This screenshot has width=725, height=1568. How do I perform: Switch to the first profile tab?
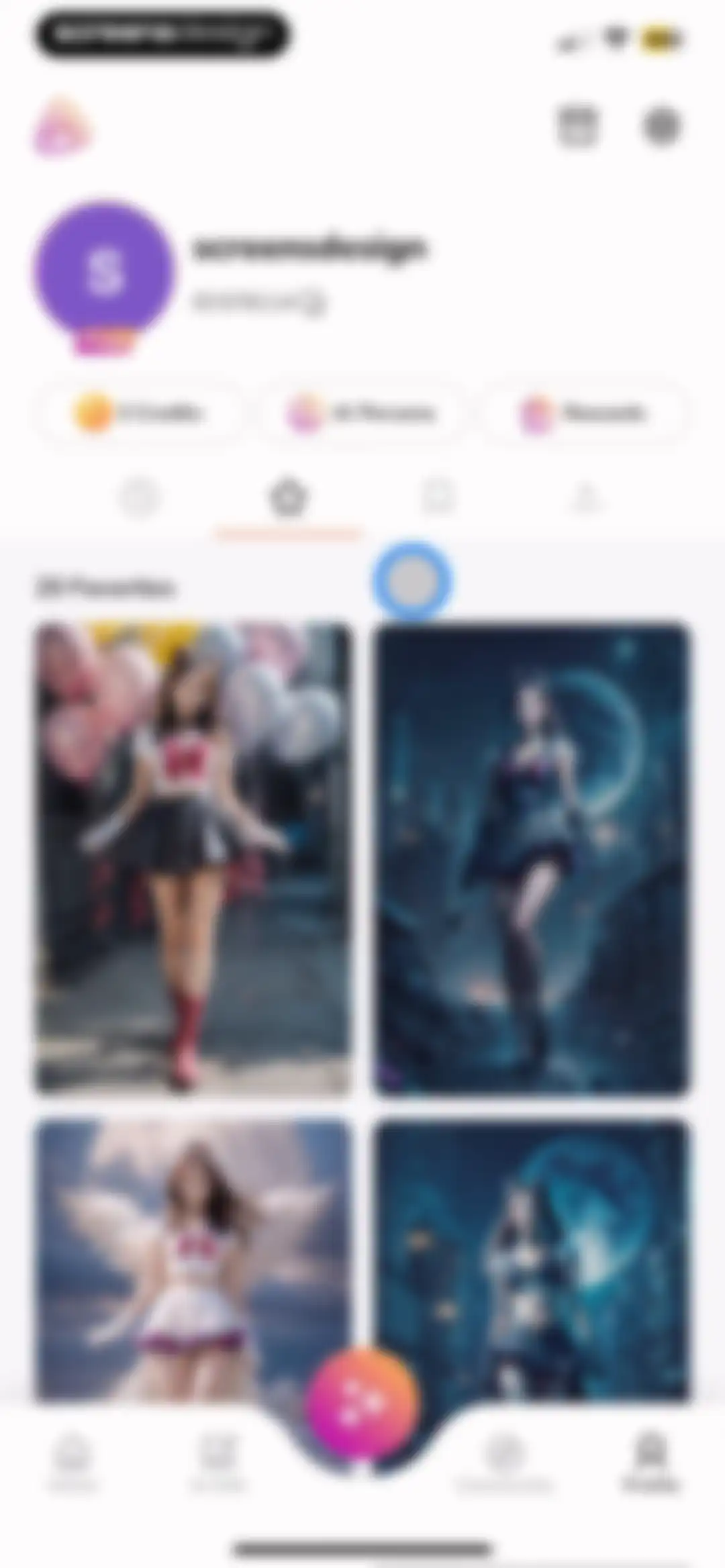(139, 499)
